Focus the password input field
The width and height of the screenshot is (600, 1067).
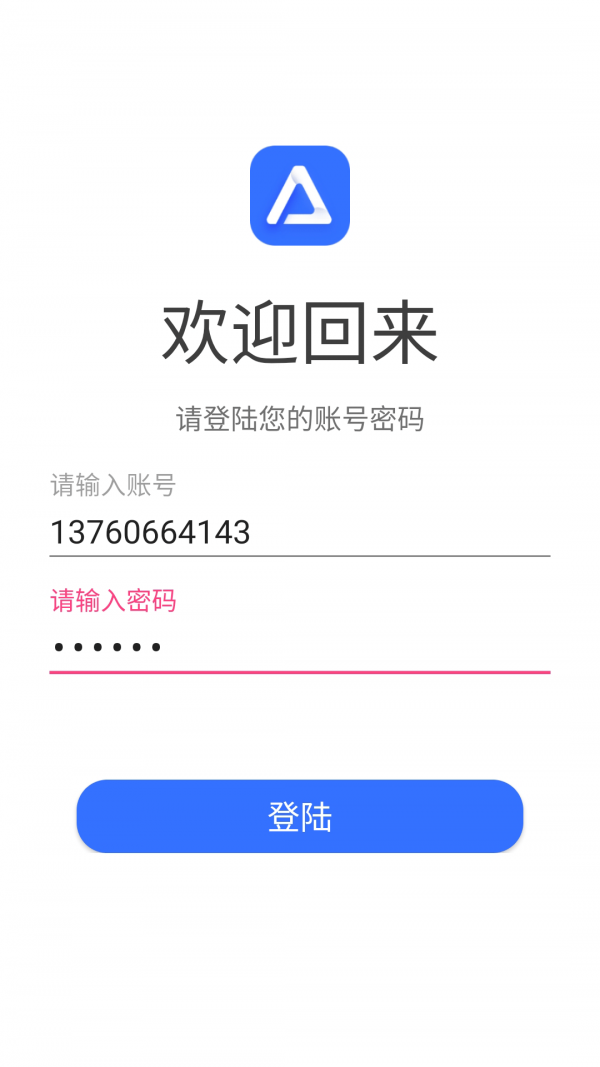pos(300,647)
